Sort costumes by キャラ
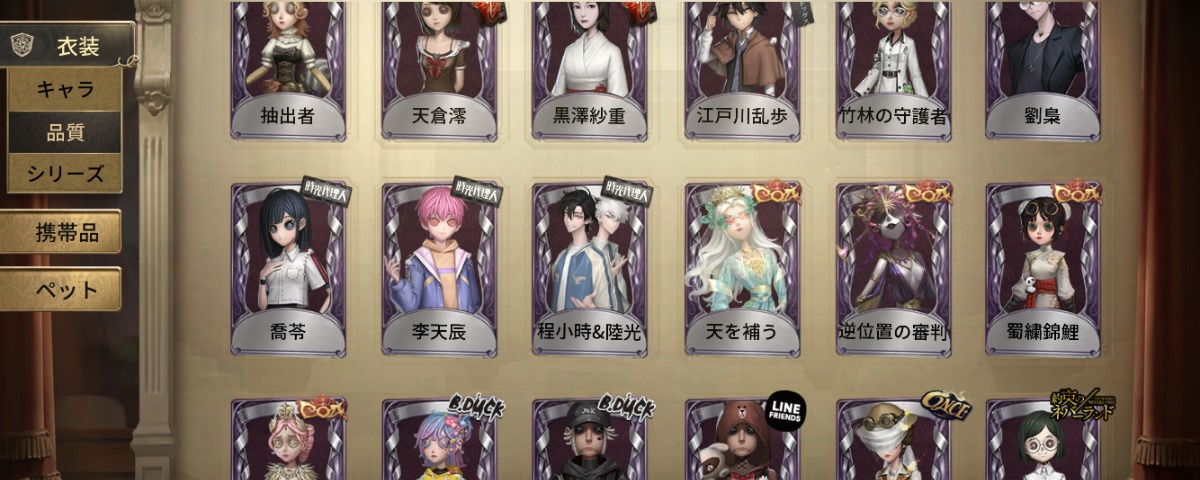Image resolution: width=1200 pixels, height=480 pixels. click(65, 89)
